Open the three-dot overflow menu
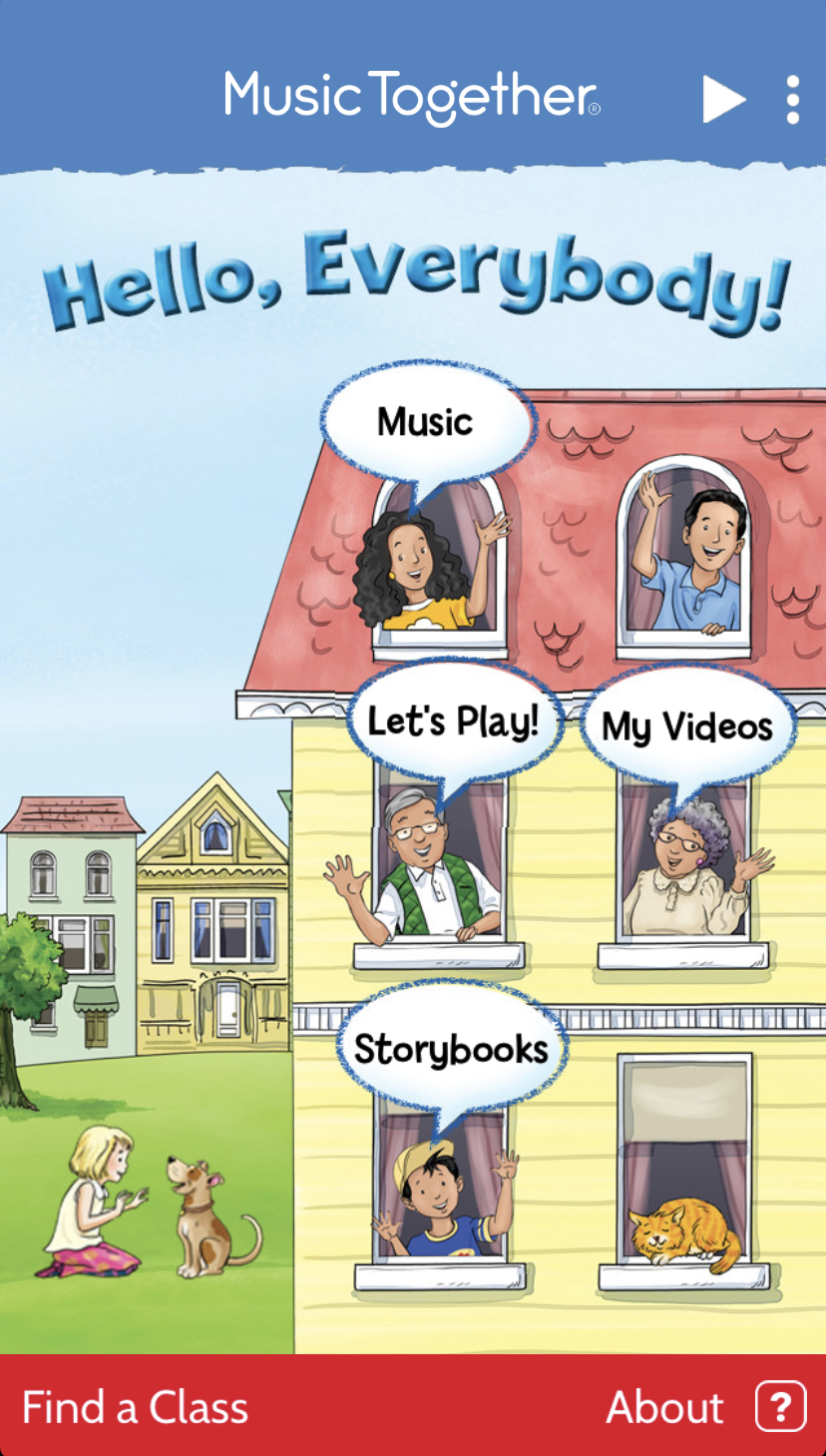This screenshot has height=1456, width=826. pos(792,99)
